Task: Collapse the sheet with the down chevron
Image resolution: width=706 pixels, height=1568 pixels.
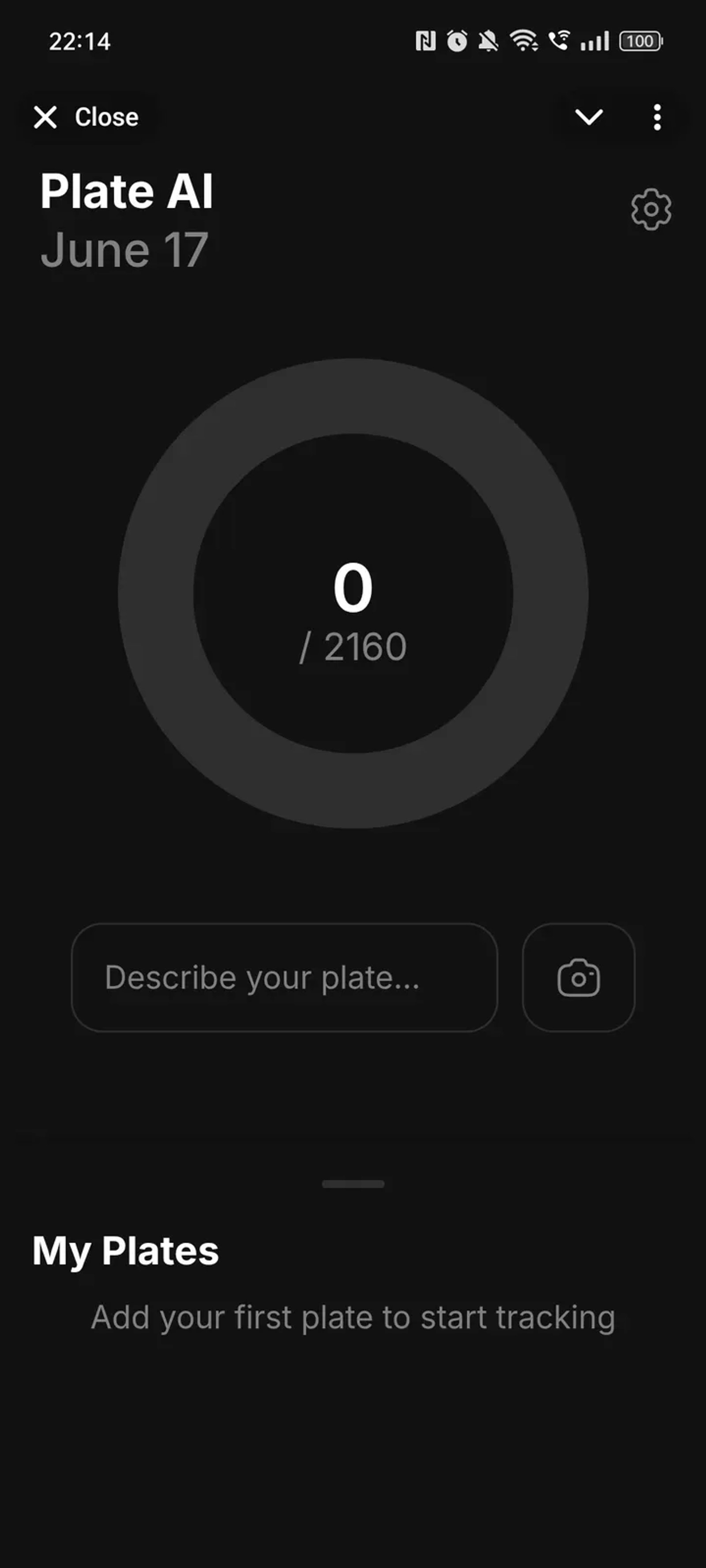Action: coord(590,117)
